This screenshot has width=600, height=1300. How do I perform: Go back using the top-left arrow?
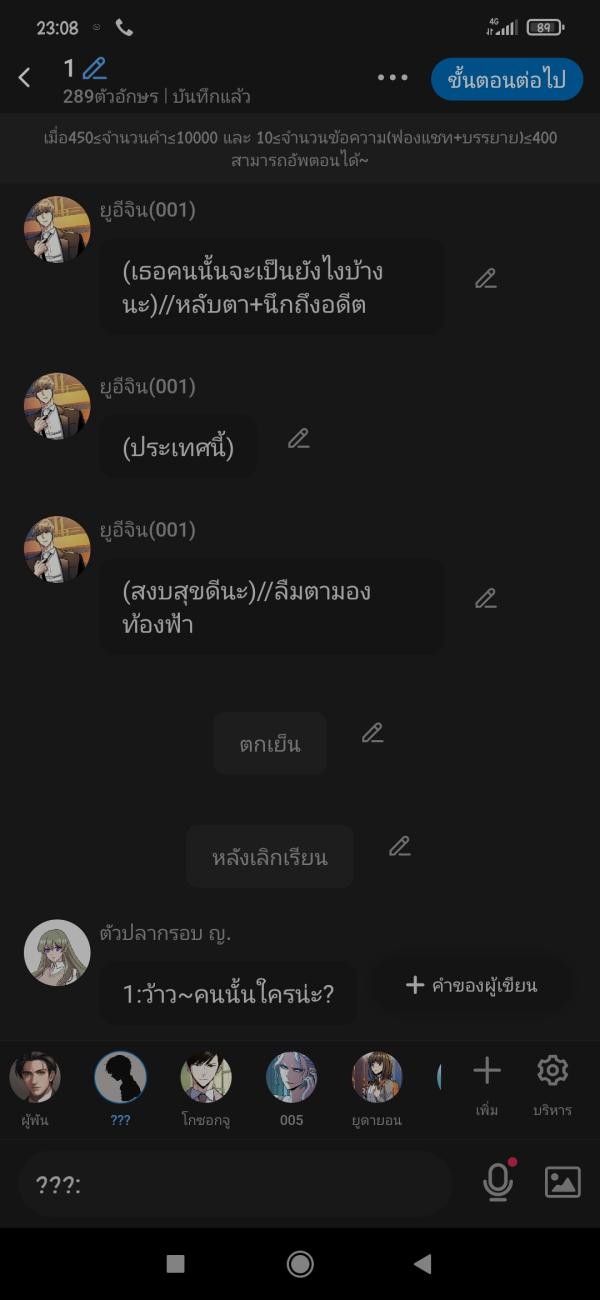click(x=25, y=78)
